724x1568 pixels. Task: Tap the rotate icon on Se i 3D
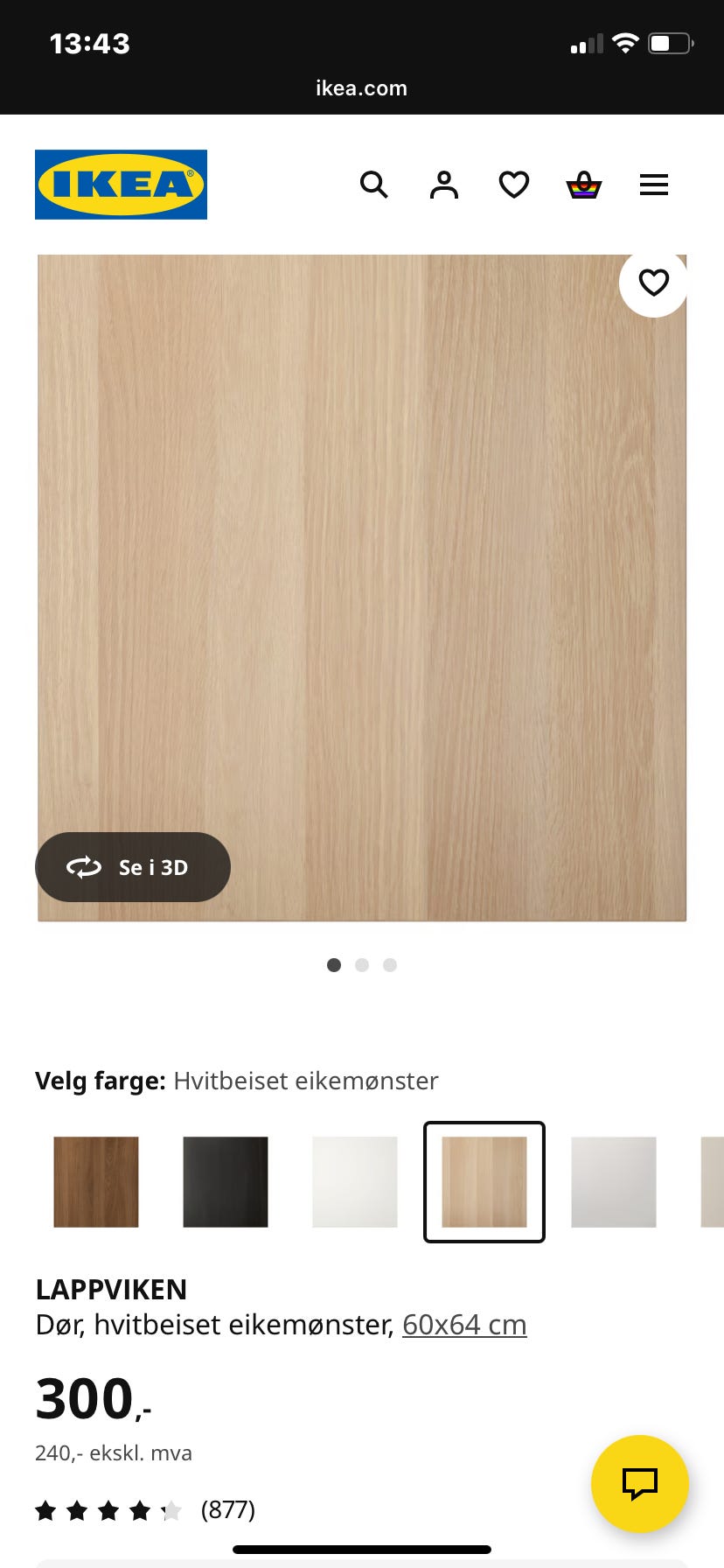click(84, 867)
